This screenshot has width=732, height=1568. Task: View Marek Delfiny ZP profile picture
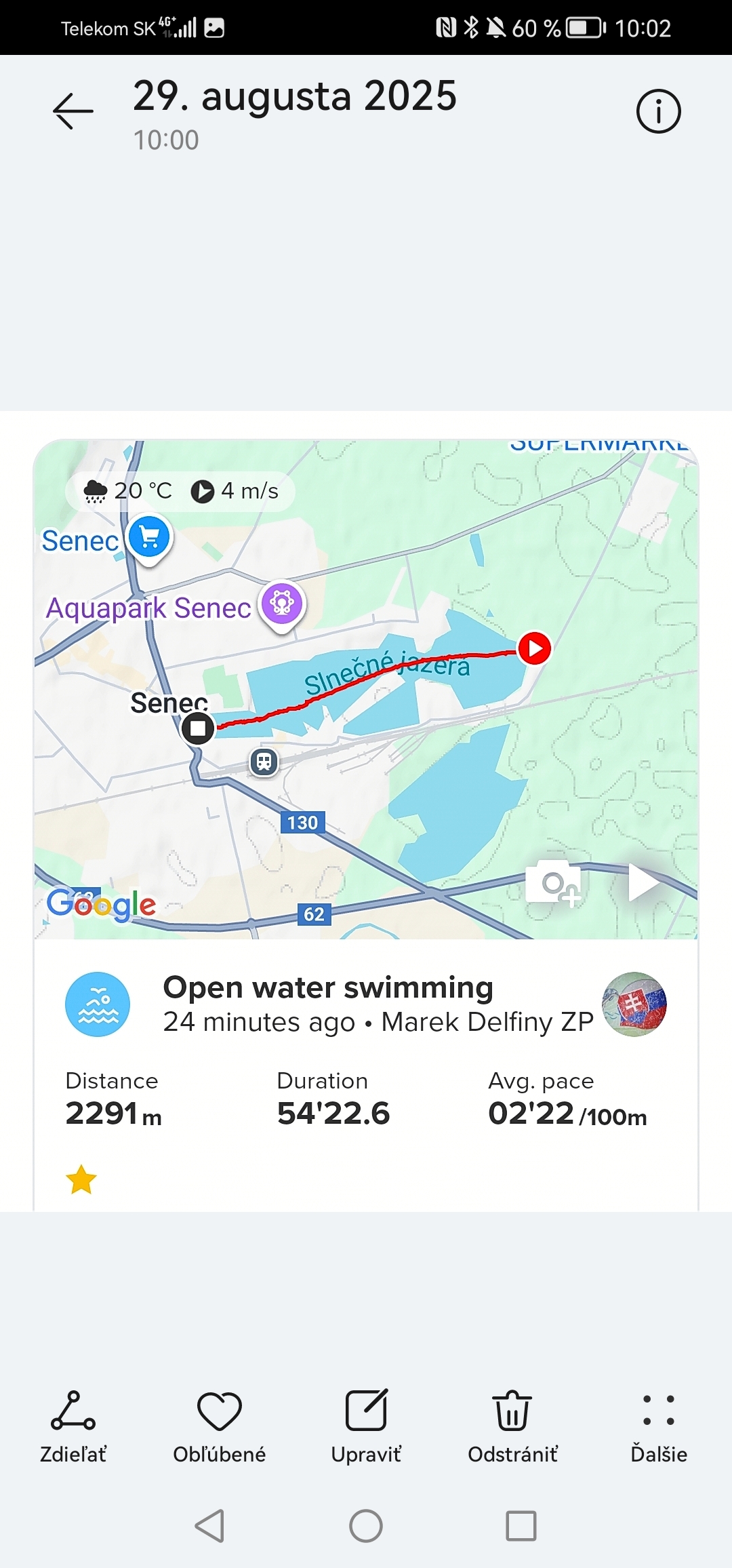[634, 1004]
